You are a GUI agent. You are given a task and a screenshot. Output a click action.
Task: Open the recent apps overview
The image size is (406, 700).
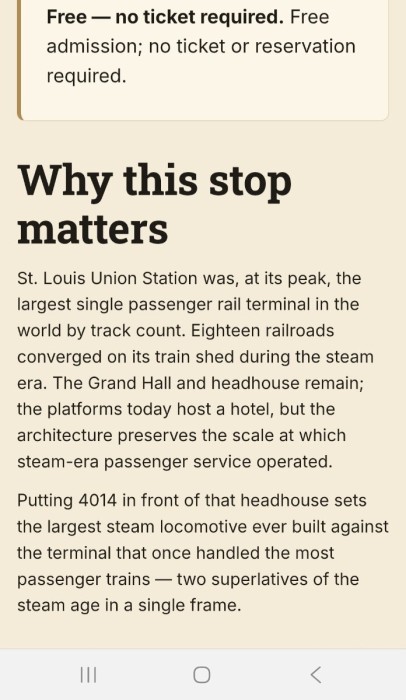click(88, 675)
